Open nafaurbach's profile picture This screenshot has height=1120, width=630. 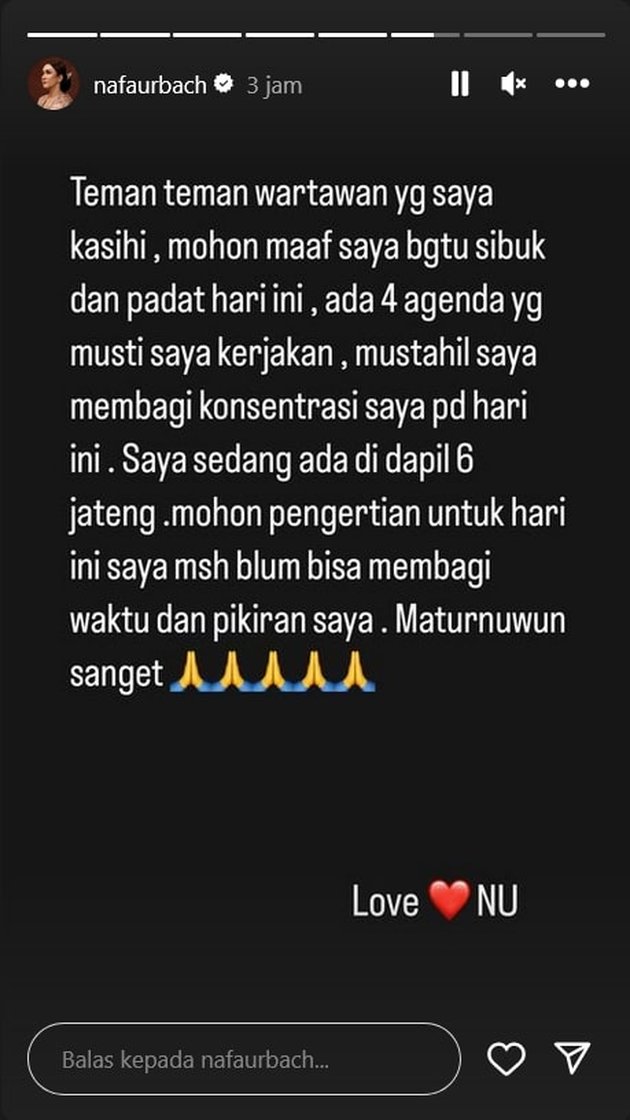(x=53, y=84)
